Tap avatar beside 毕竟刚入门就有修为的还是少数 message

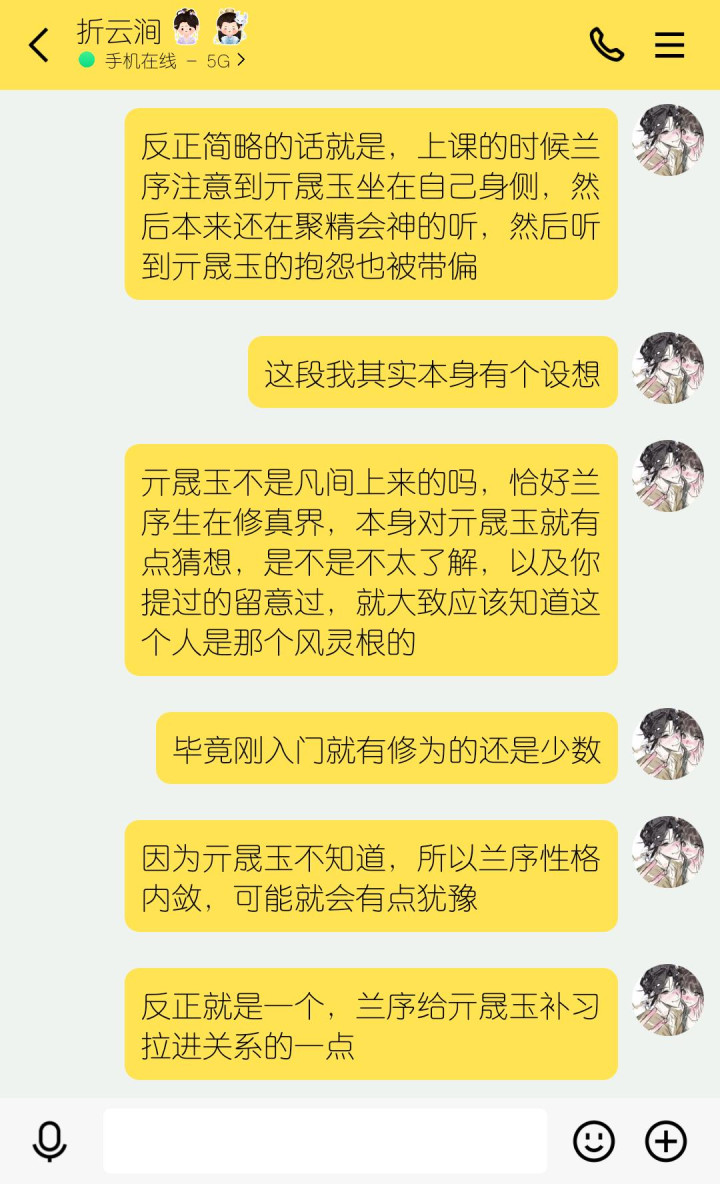pyautogui.click(x=668, y=744)
